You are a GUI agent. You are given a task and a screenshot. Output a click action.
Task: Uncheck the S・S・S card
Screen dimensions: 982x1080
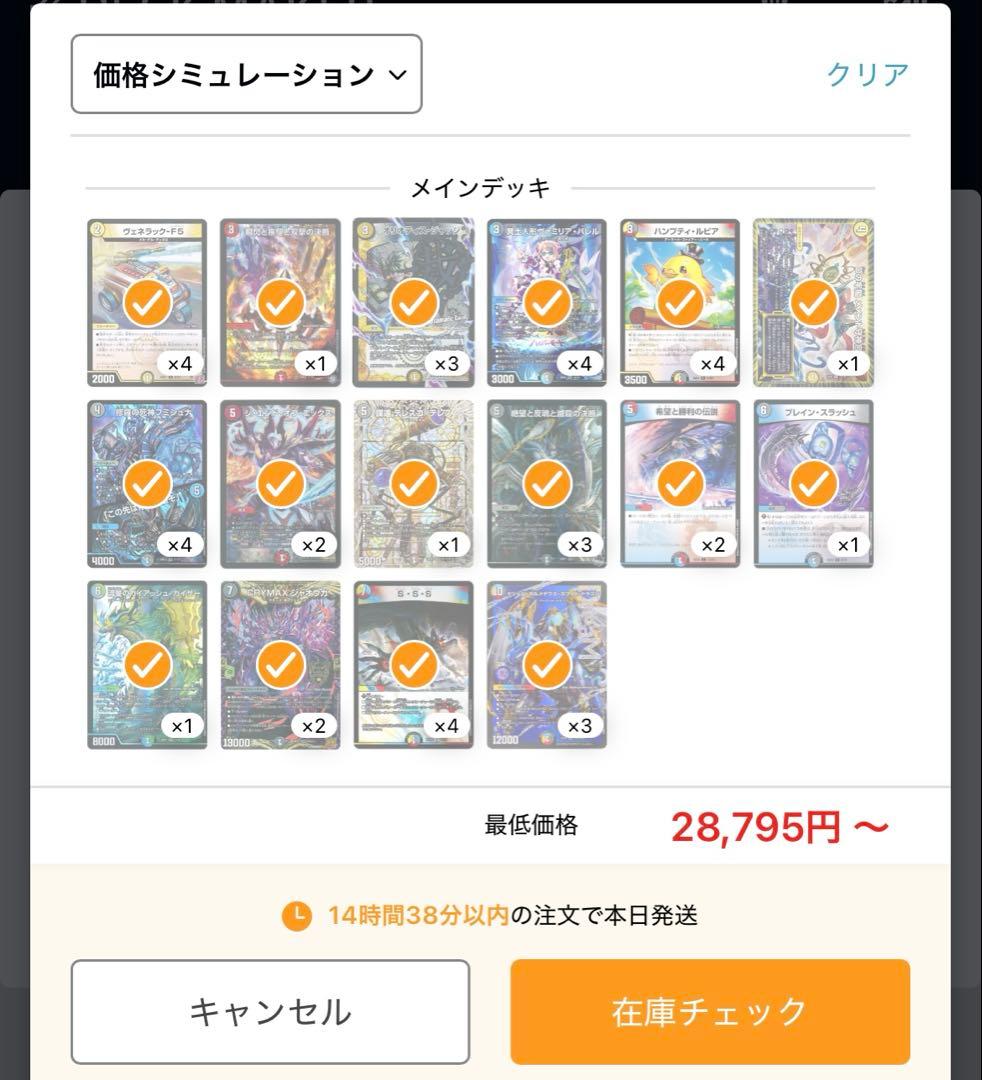click(x=413, y=665)
